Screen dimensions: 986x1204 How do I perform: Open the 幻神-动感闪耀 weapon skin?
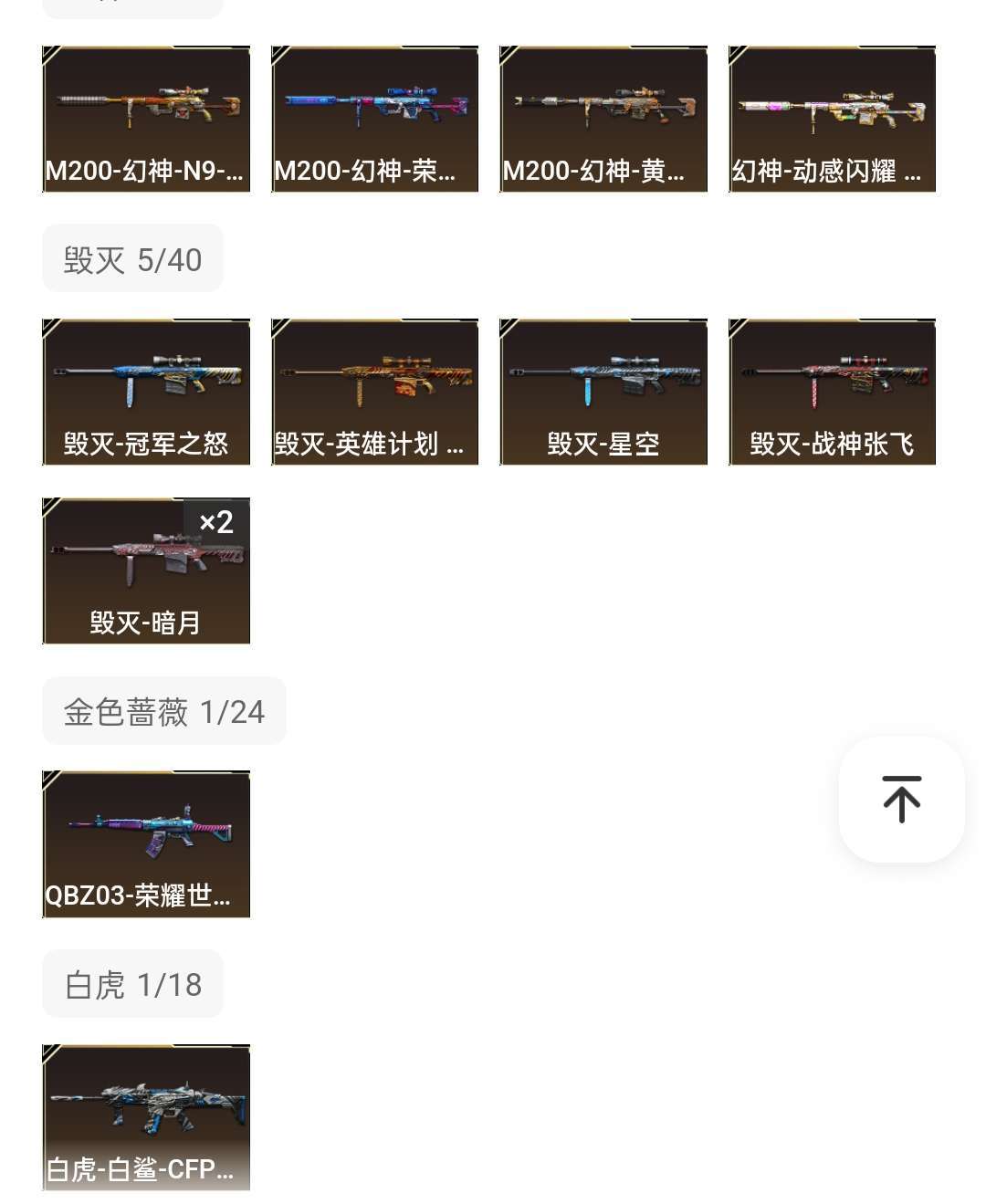pos(832,119)
